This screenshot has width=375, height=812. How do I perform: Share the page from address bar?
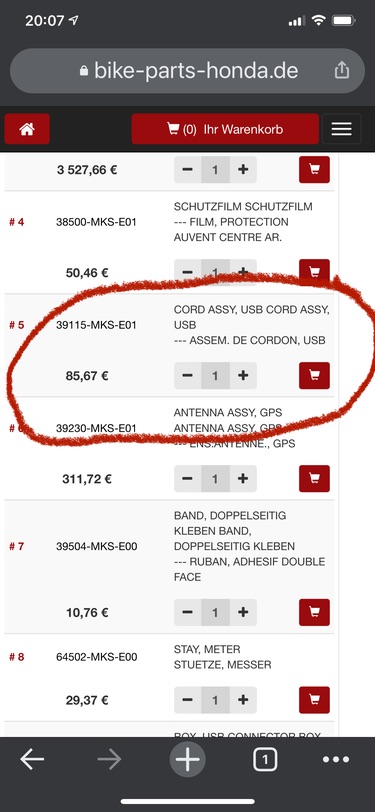tap(342, 70)
